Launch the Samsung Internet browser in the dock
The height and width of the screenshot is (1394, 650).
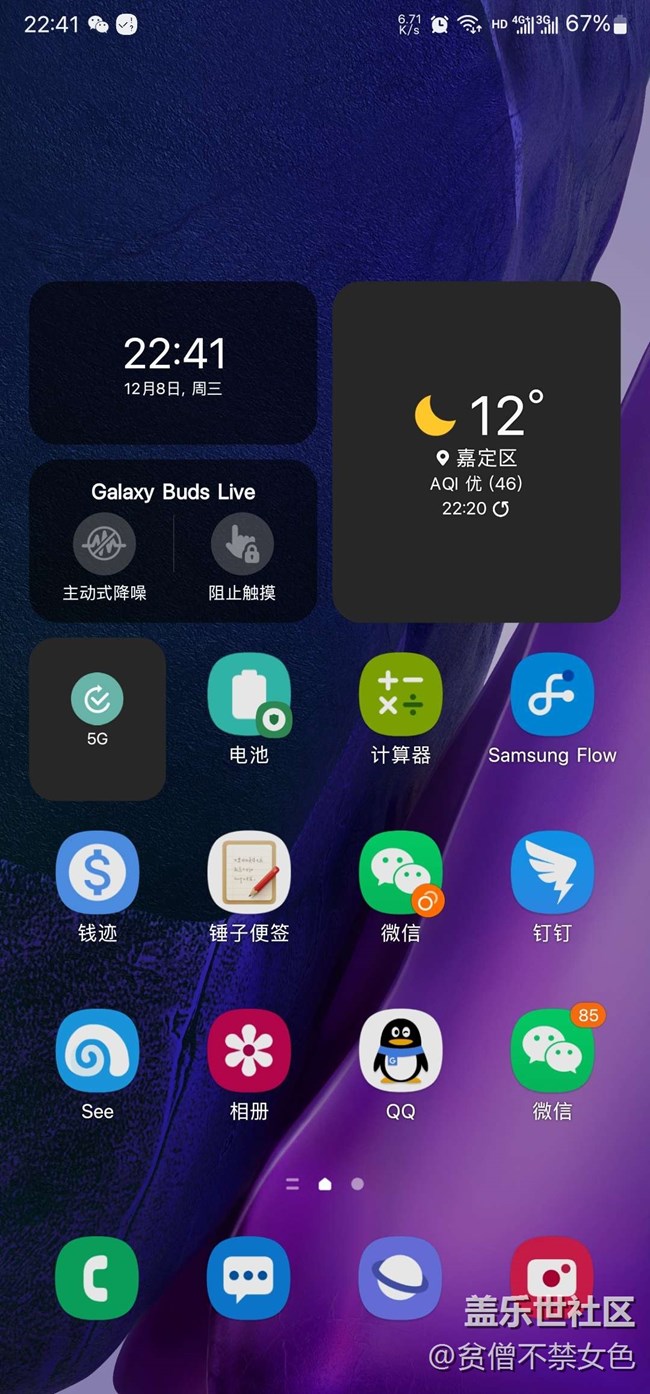401,1278
